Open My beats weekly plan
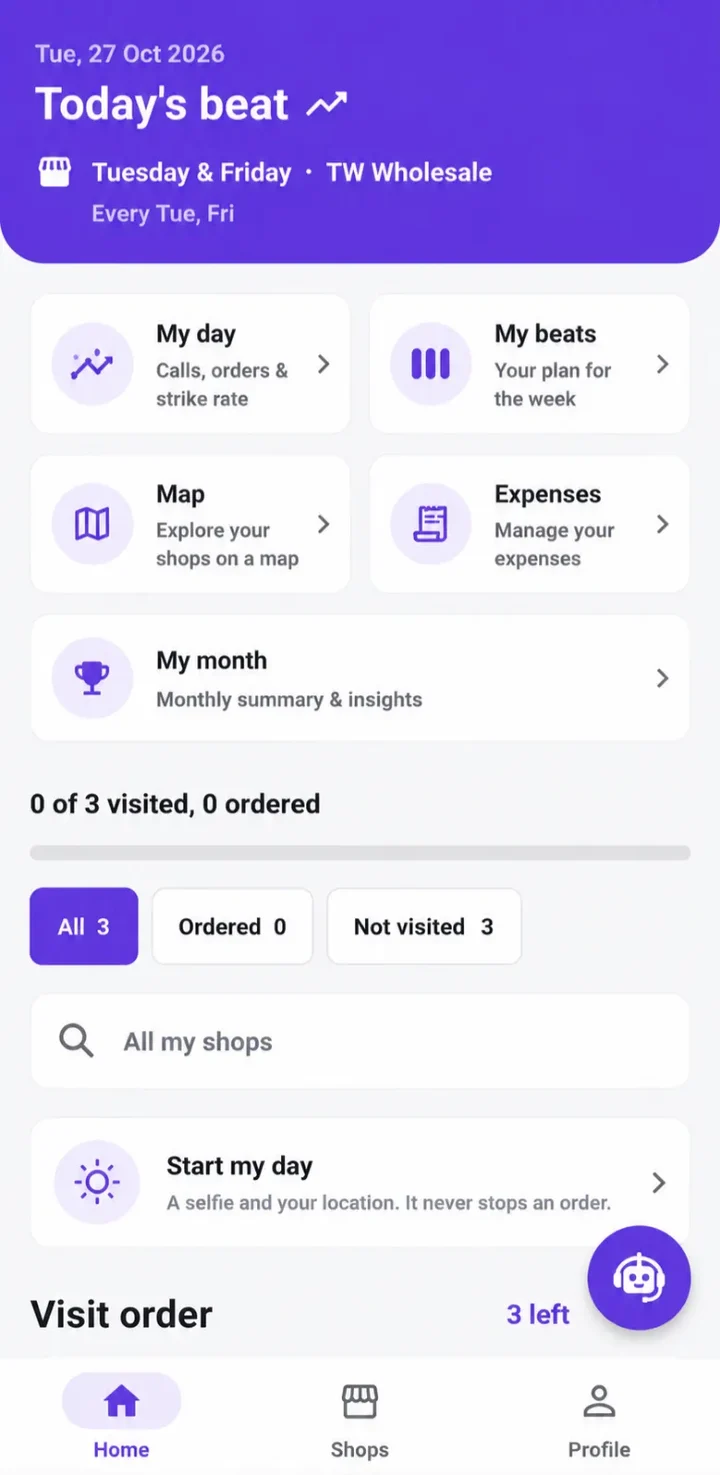Image resolution: width=720 pixels, height=1475 pixels. coord(529,364)
